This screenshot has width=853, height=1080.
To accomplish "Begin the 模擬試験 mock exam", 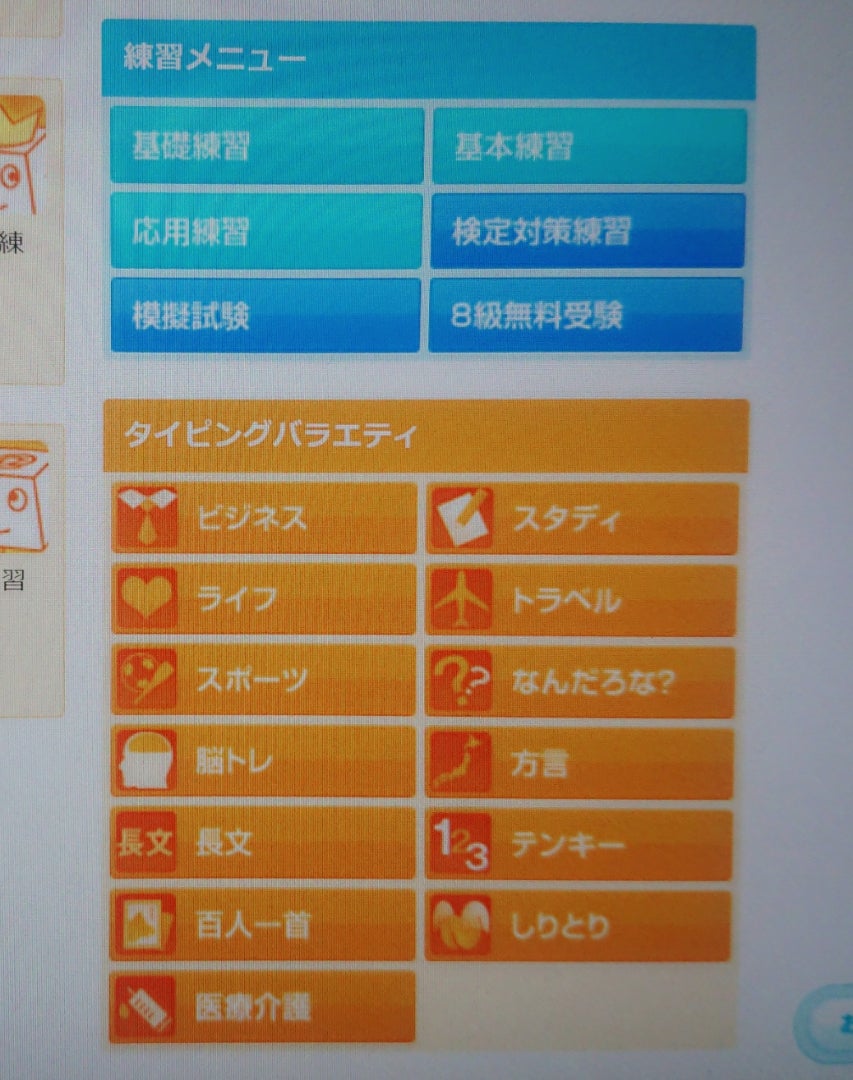I will (266, 316).
